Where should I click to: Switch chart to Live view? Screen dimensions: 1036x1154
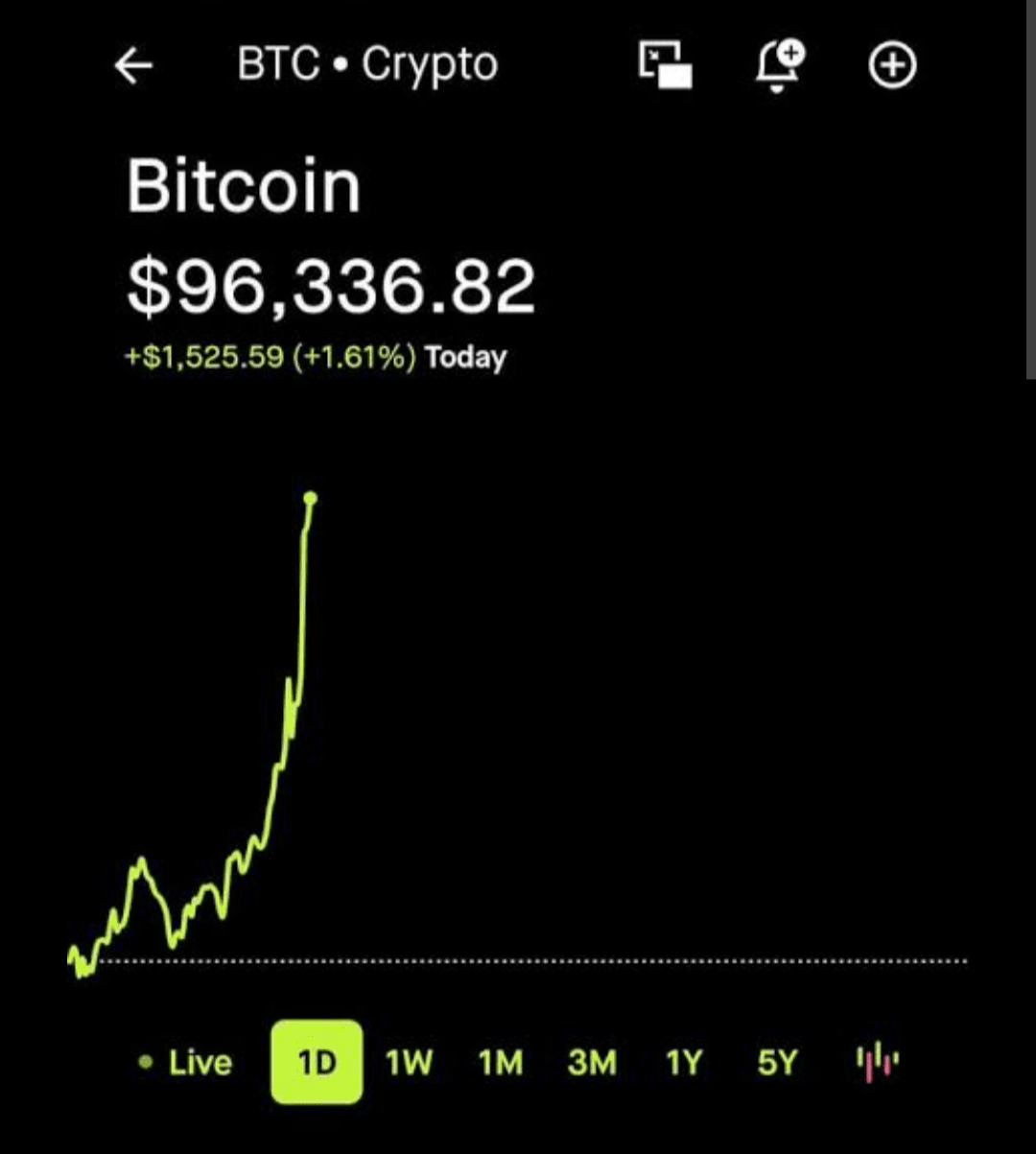pos(186,1062)
